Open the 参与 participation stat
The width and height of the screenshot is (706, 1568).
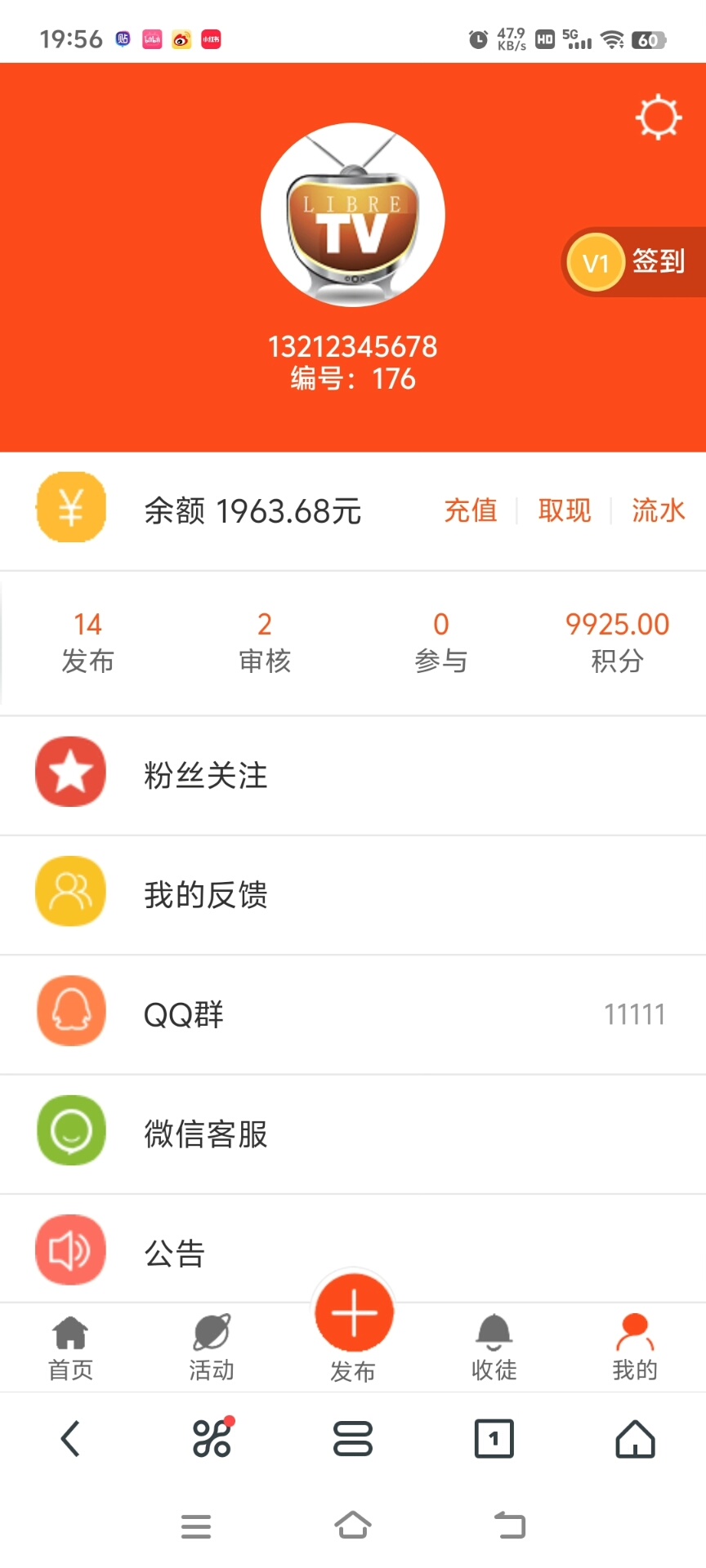pos(441,642)
